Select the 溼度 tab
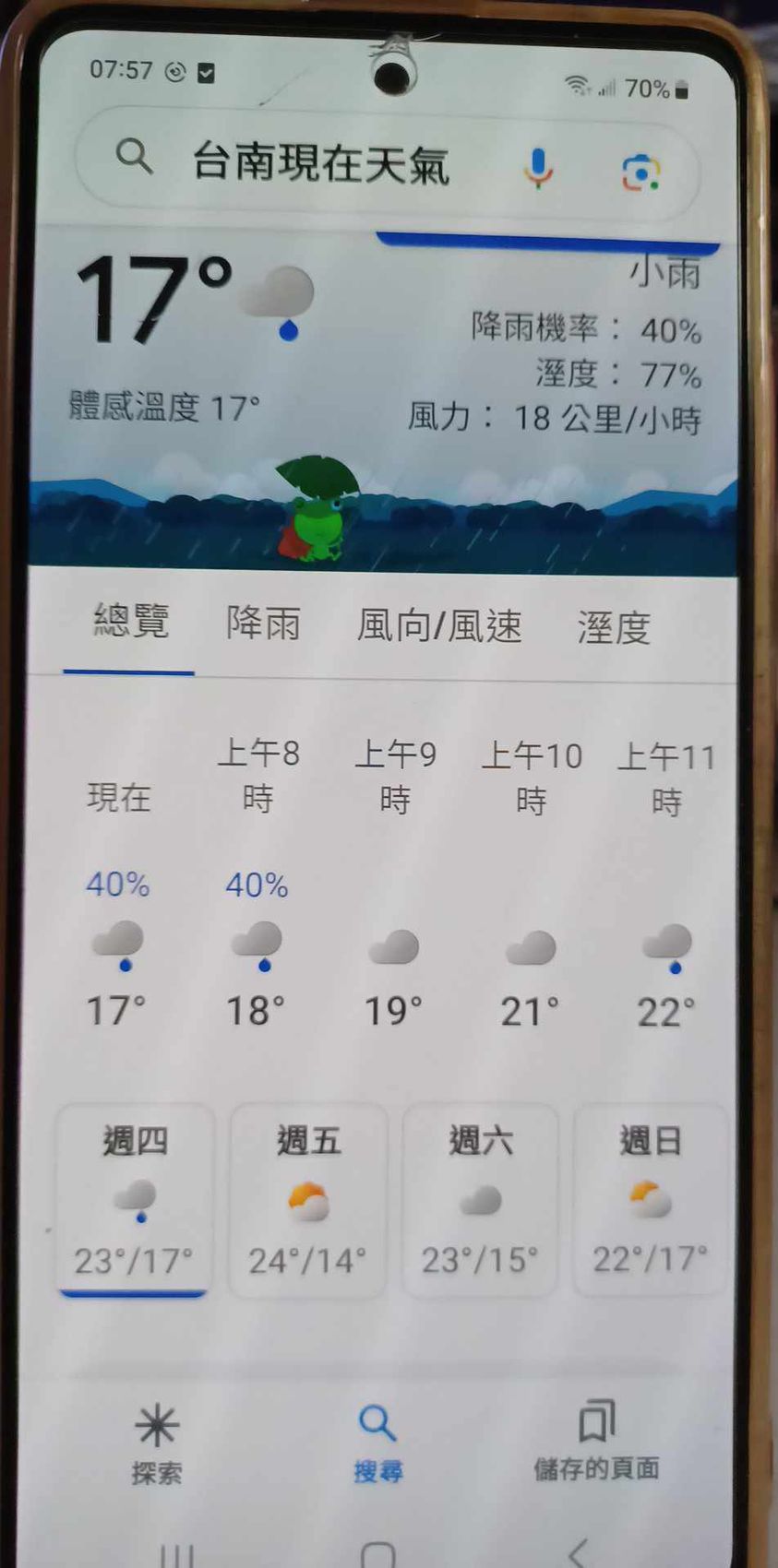 coord(614,628)
